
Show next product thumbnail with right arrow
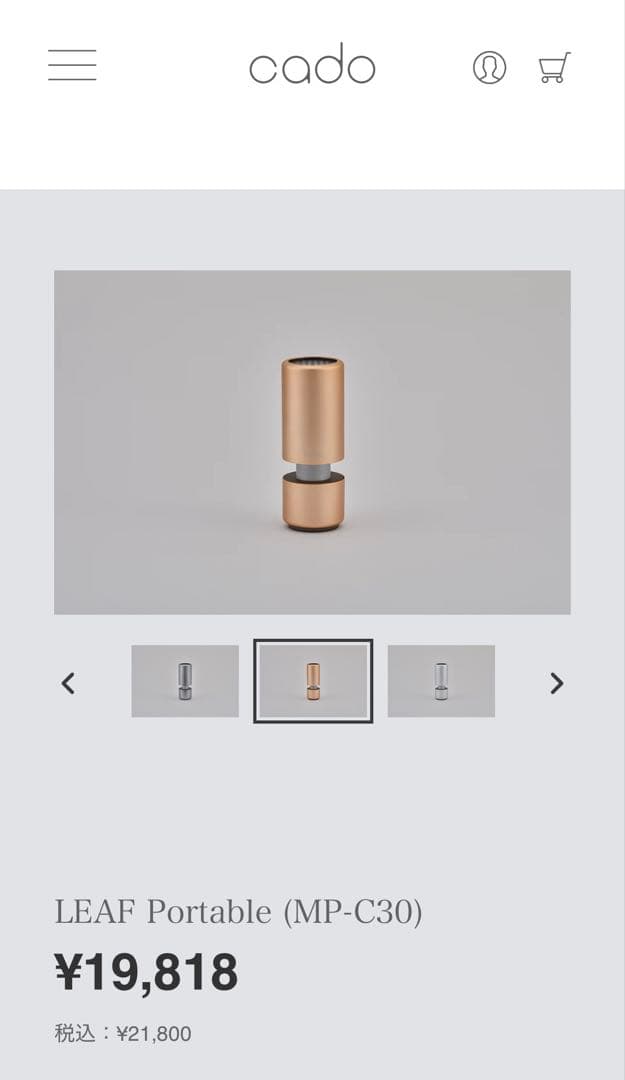pyautogui.click(x=556, y=683)
